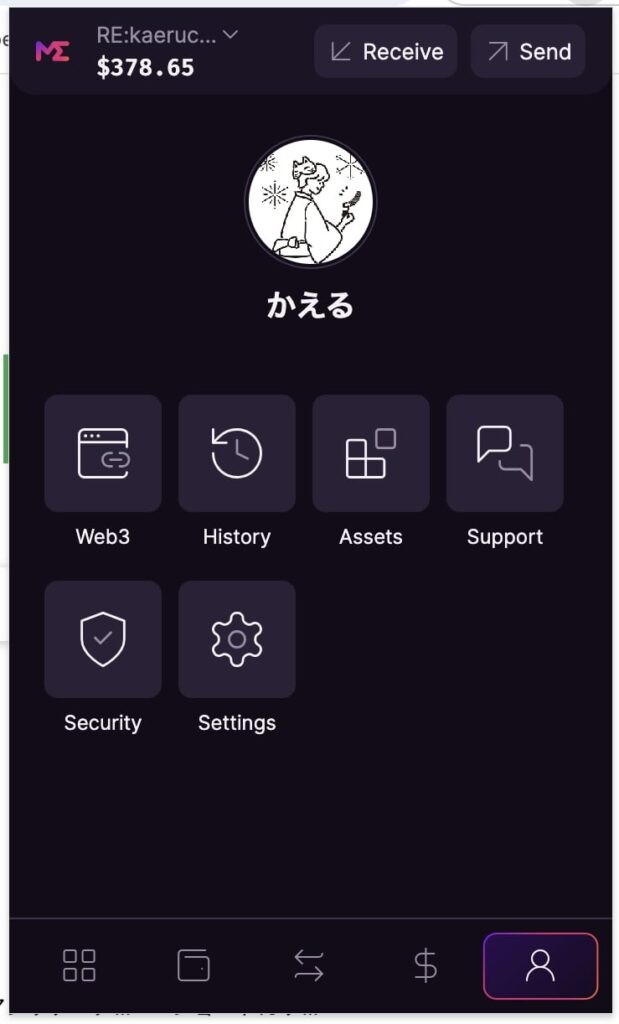
Task: Switch to the wallet tab in bottom navigation
Action: 194,965
